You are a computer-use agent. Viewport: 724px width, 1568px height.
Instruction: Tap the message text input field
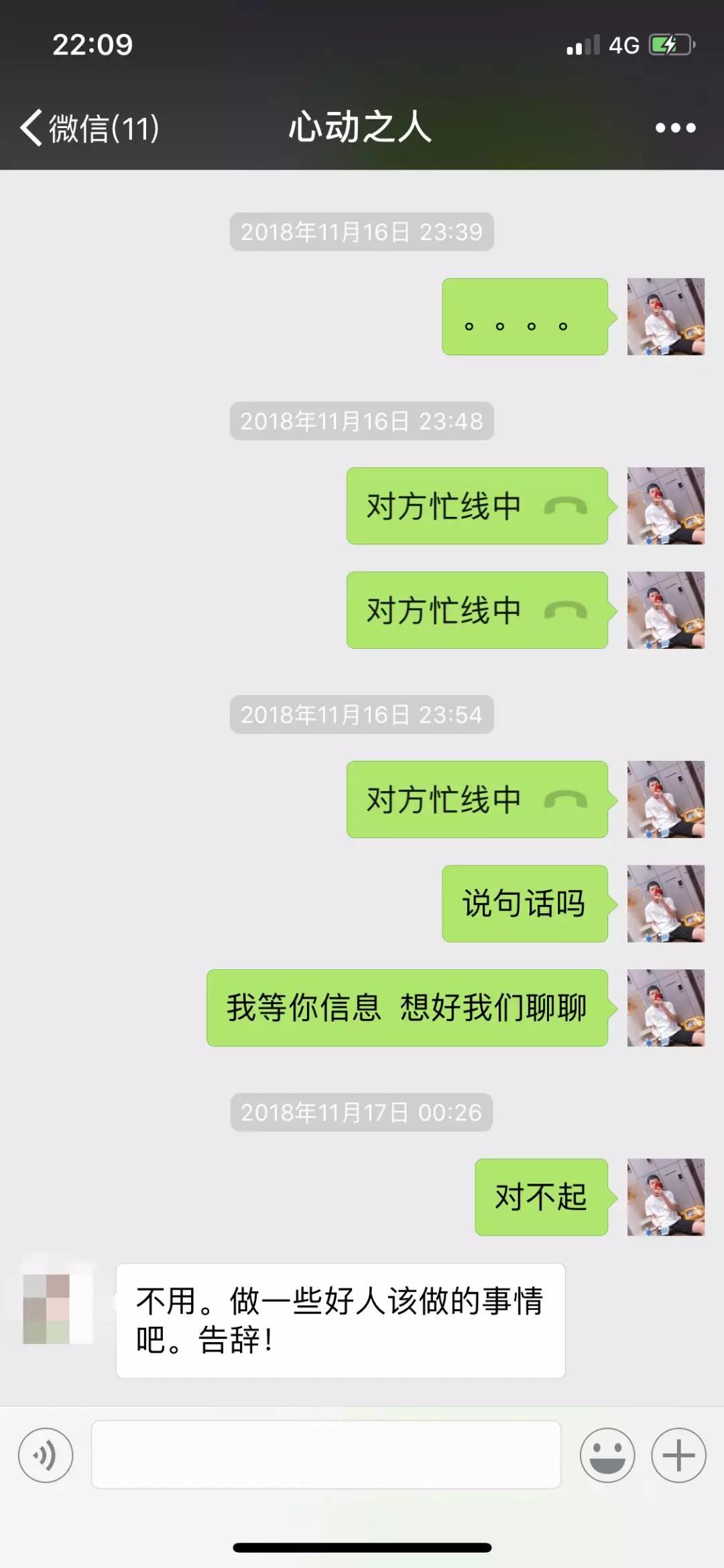pos(326,1455)
